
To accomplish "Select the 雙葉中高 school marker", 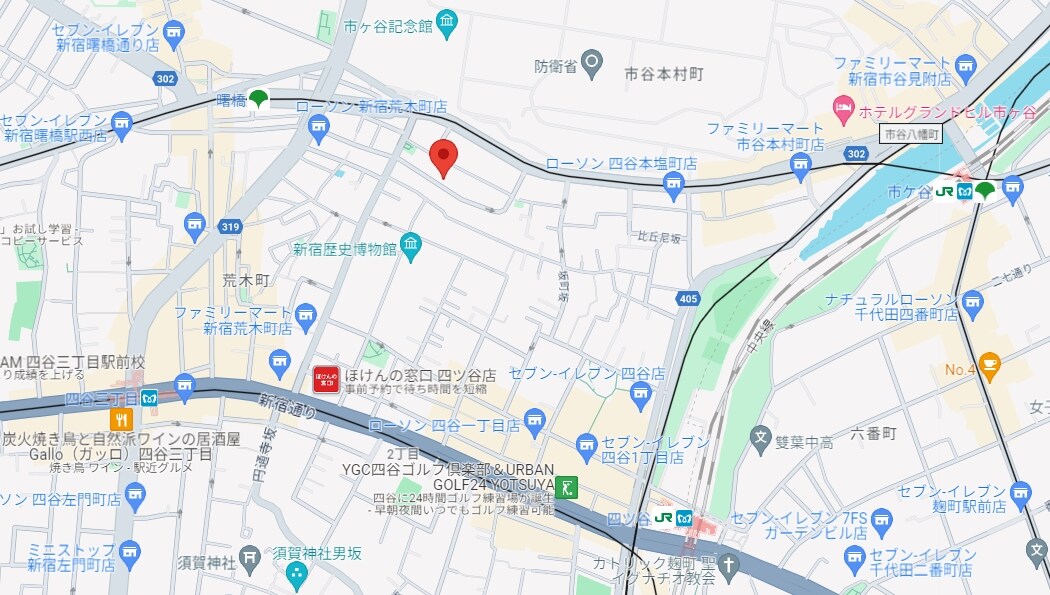I will tap(761, 437).
